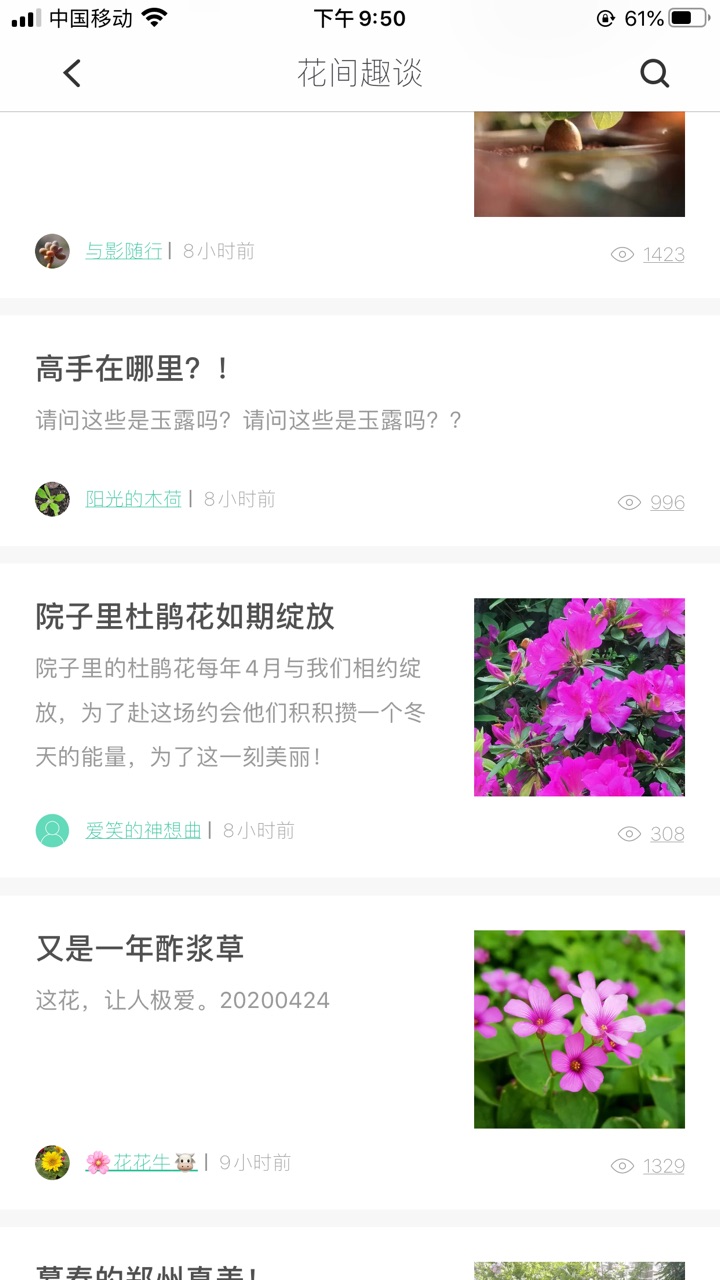Tap 阳光的木荷's avatar
Screen dimensions: 720x1280
[x=52, y=498]
